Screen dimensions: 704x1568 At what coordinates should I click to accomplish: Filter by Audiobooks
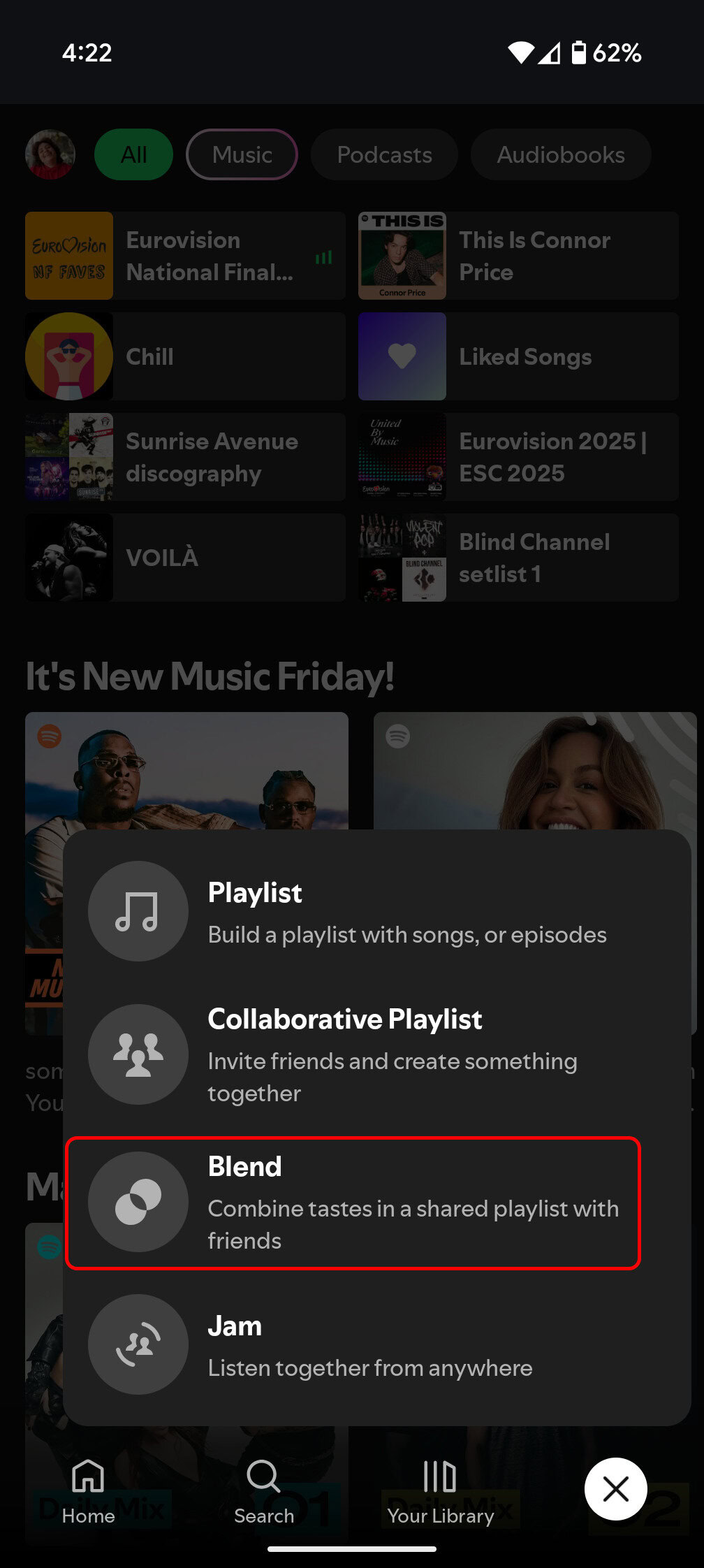[x=561, y=154]
